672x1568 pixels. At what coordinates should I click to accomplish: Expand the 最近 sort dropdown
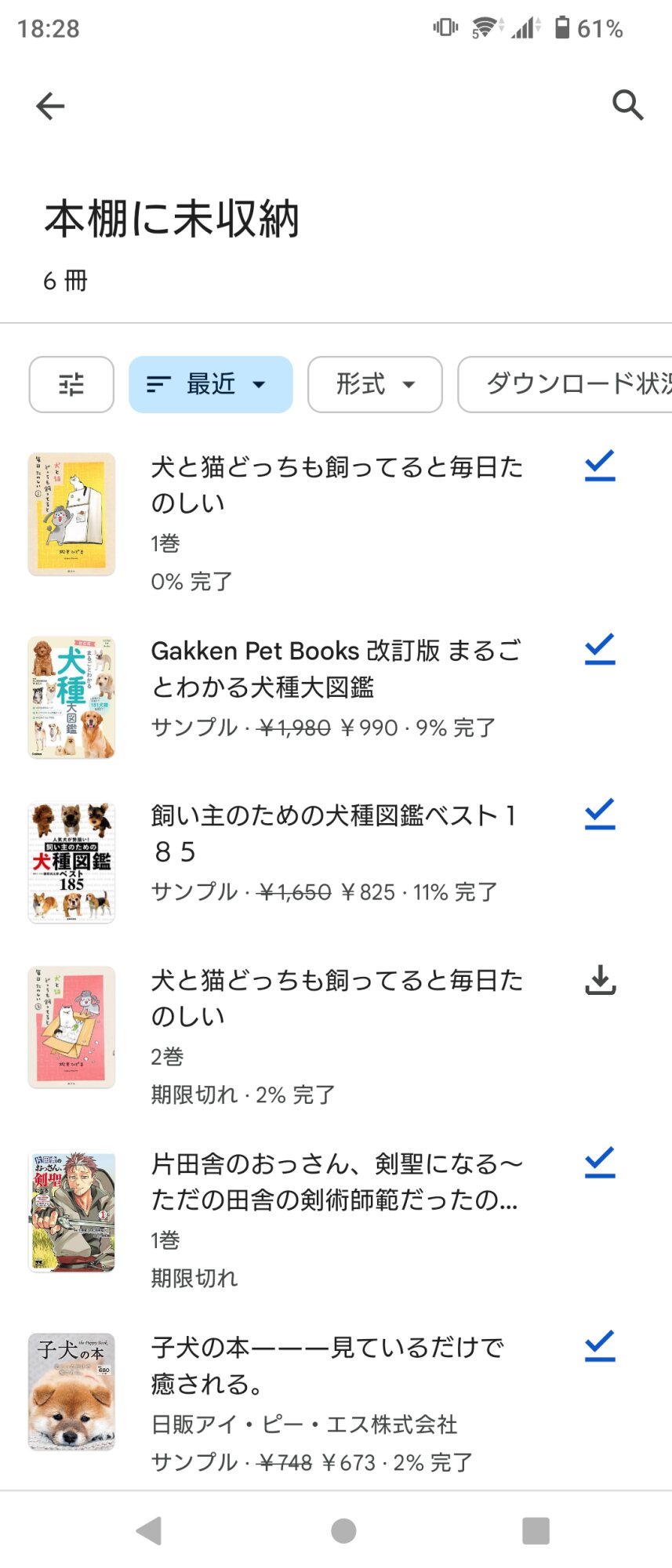tap(210, 384)
